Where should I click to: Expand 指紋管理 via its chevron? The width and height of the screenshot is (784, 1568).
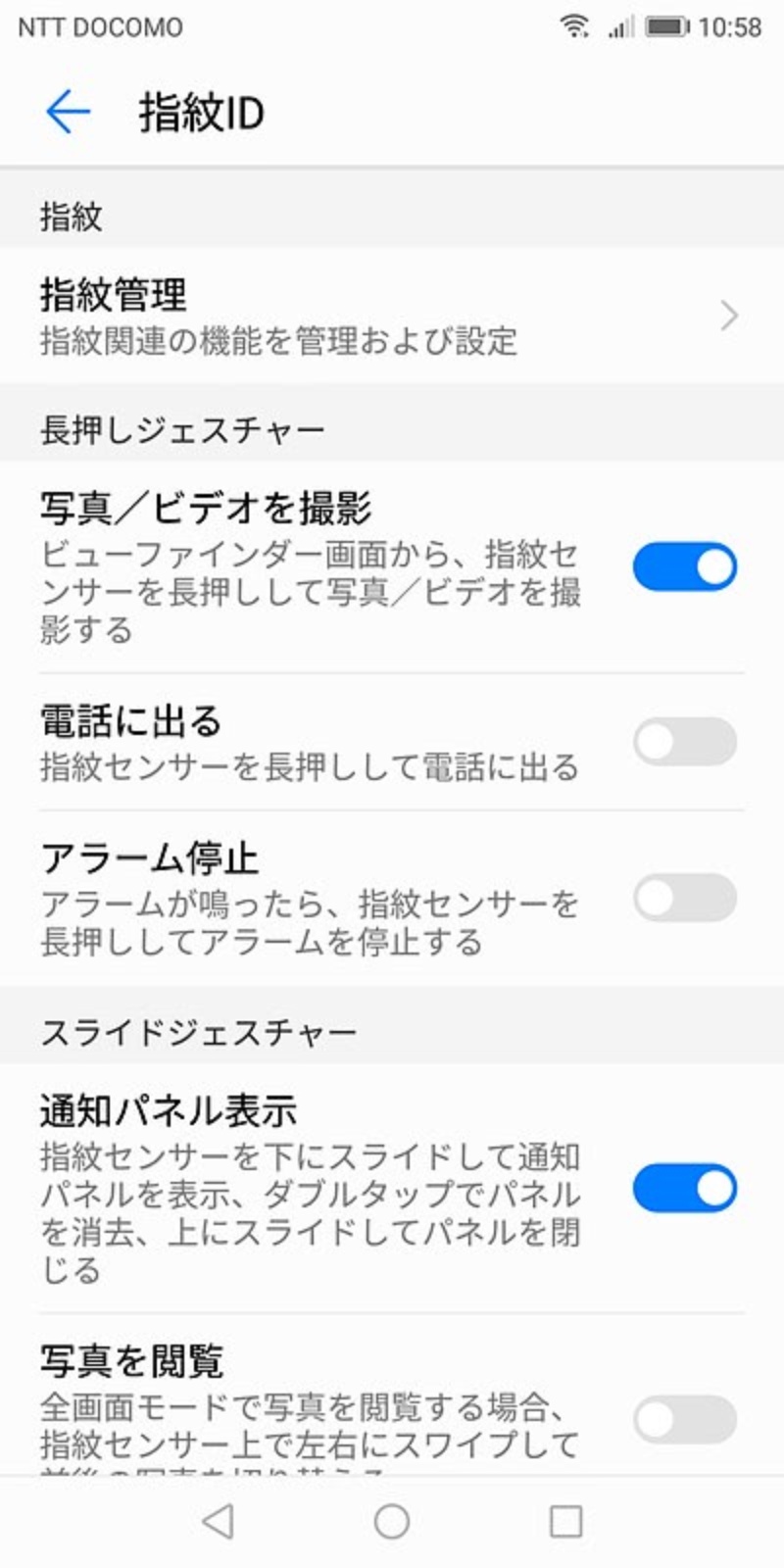point(728,316)
